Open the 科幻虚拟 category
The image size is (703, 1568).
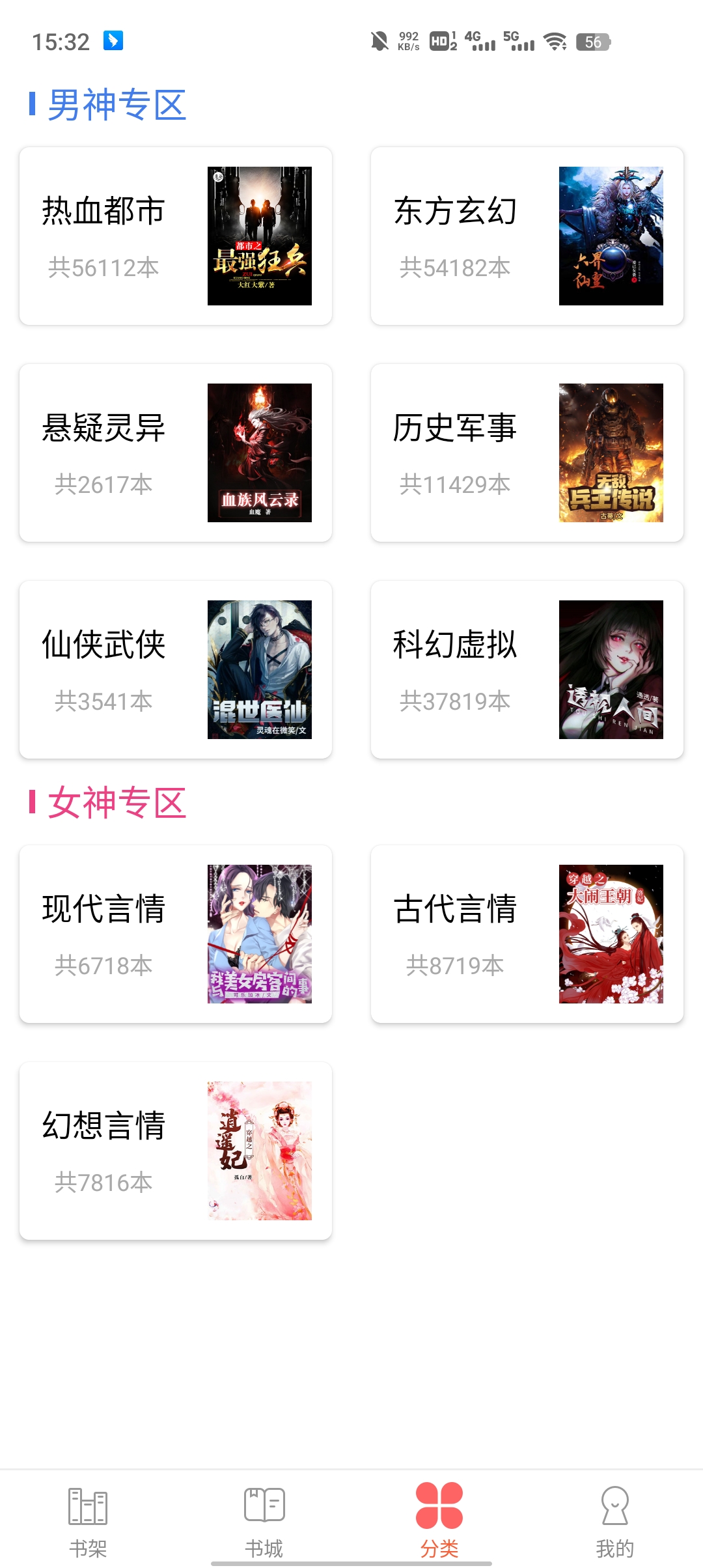point(527,671)
